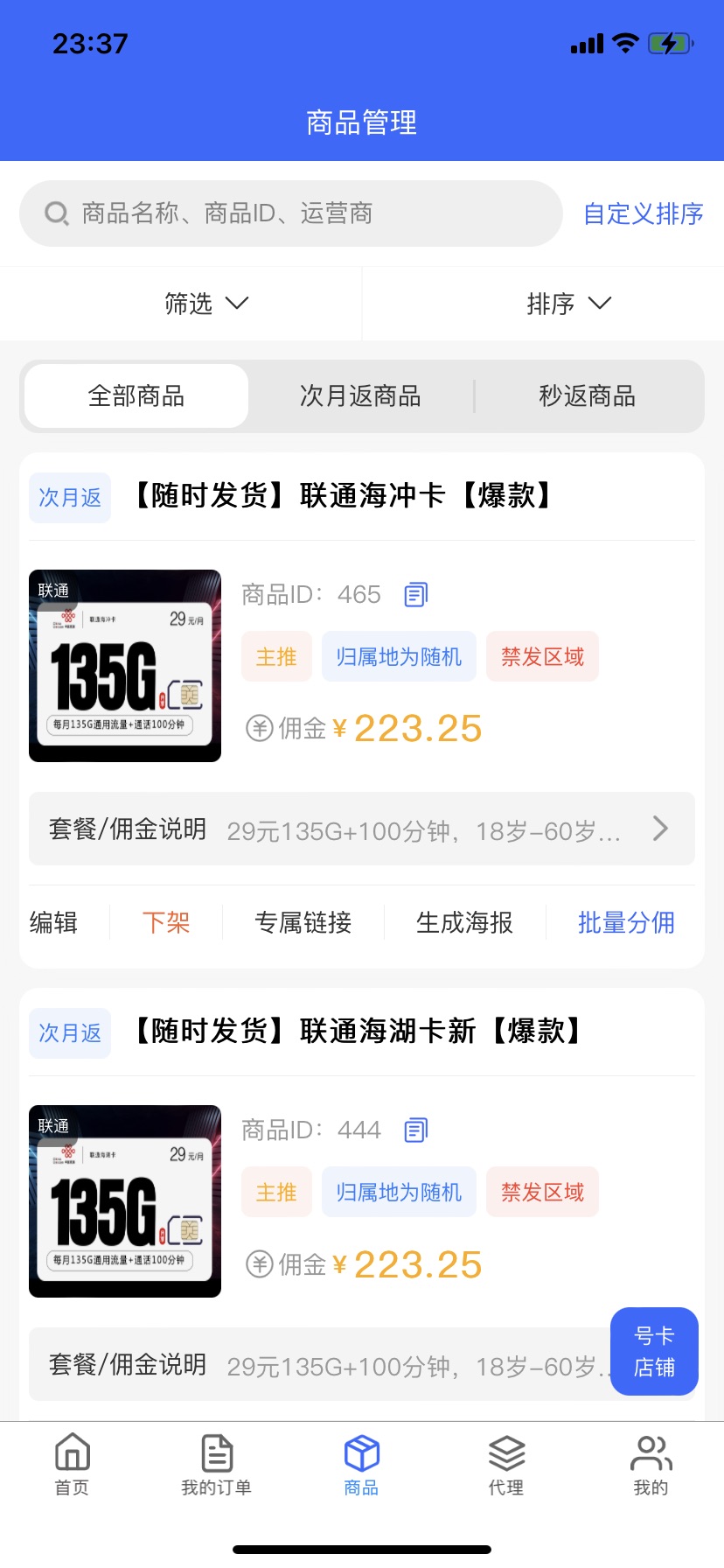Viewport: 724px width, 1568px height.
Task: Tap 下架 to delist 联通海冲卡
Action: (166, 922)
